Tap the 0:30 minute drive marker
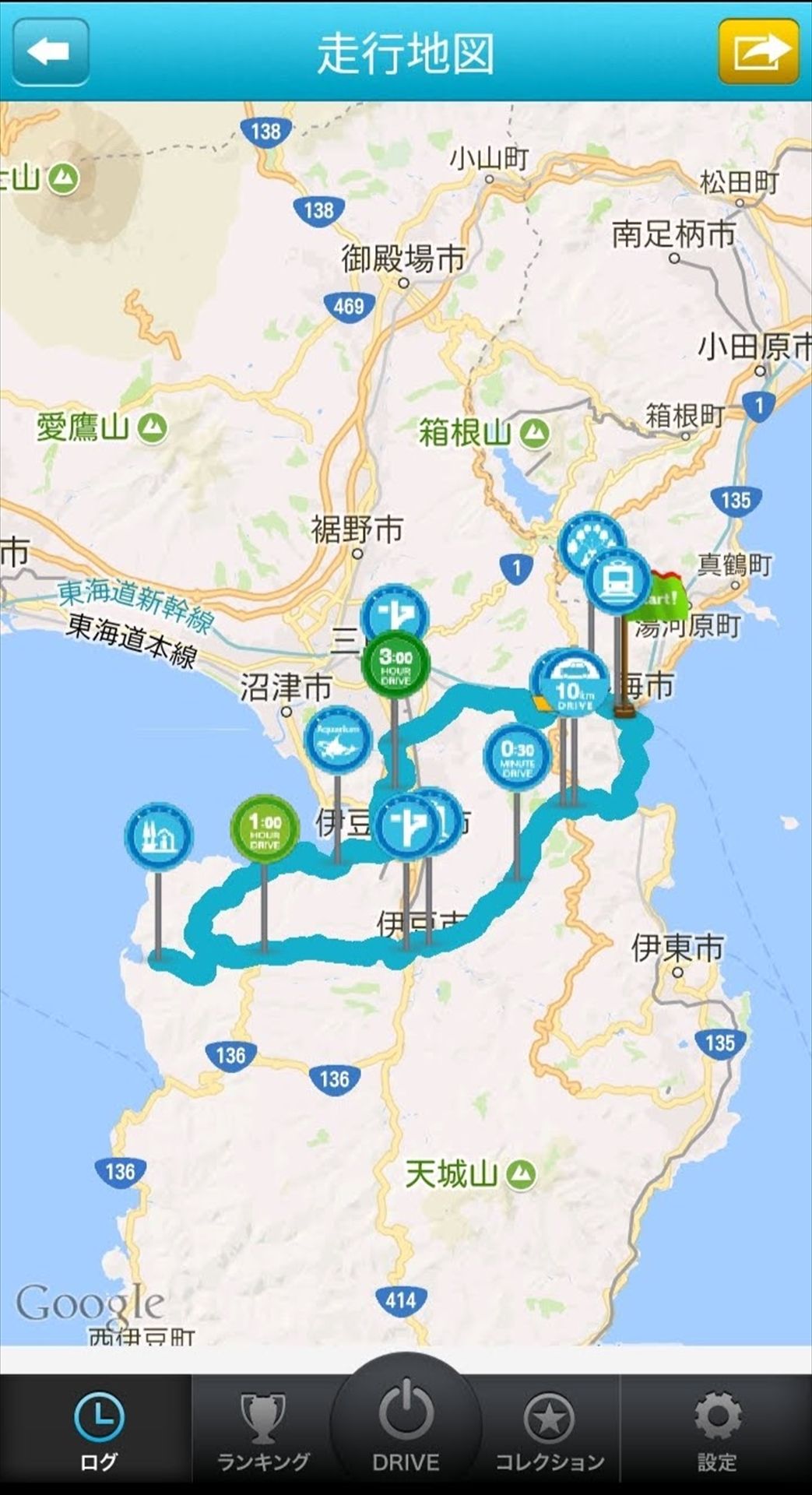Screen dimensions: 812x1495 [x=517, y=758]
